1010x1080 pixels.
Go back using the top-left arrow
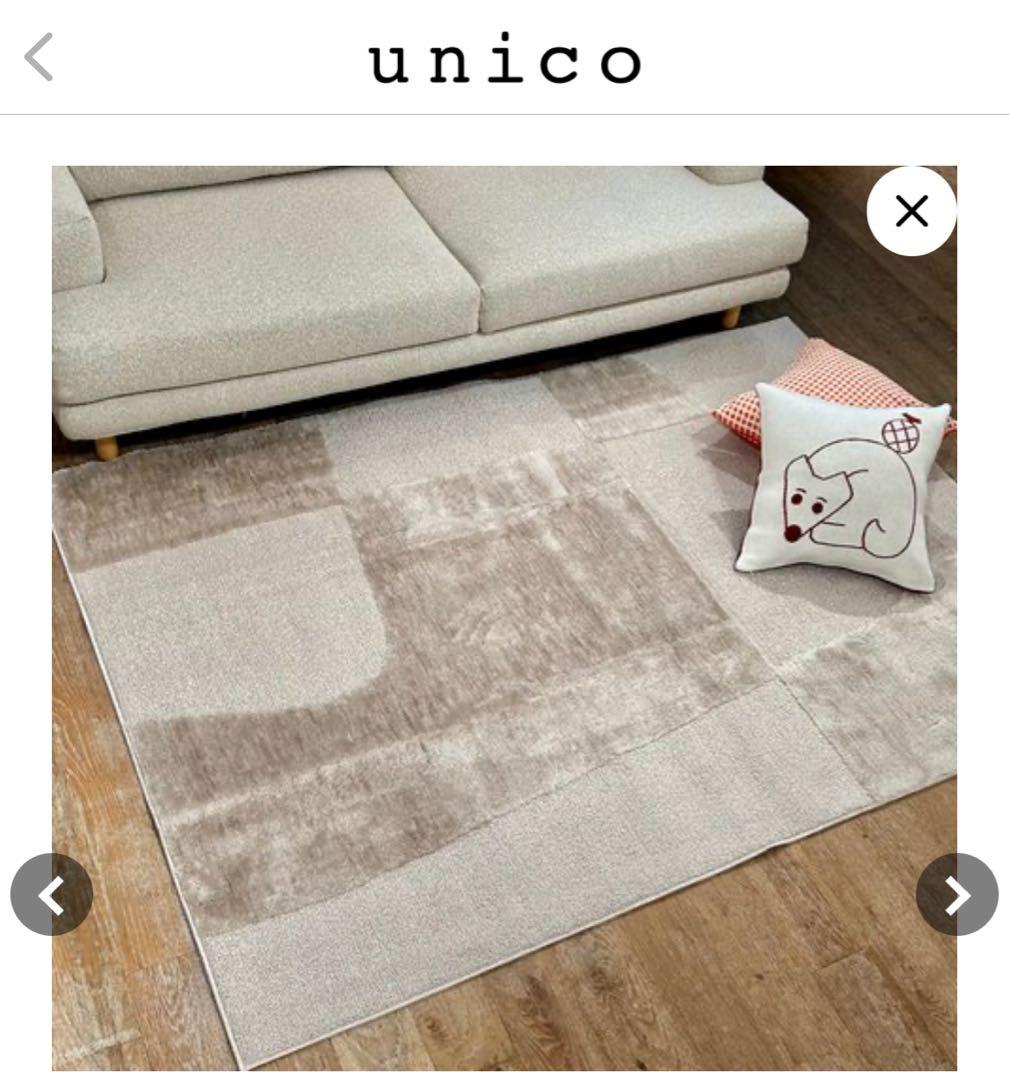click(x=39, y=57)
